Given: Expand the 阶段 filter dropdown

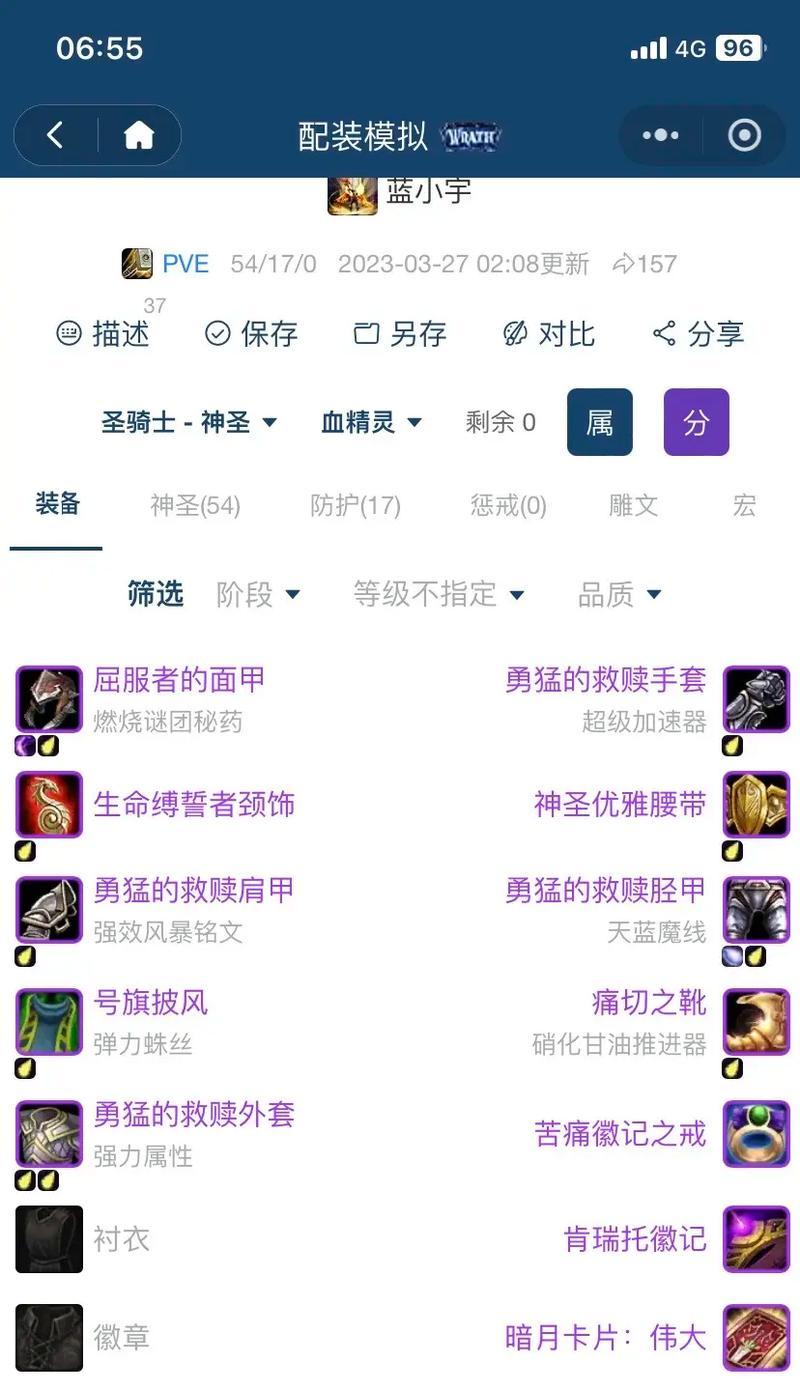Looking at the screenshot, I should pos(258,594).
